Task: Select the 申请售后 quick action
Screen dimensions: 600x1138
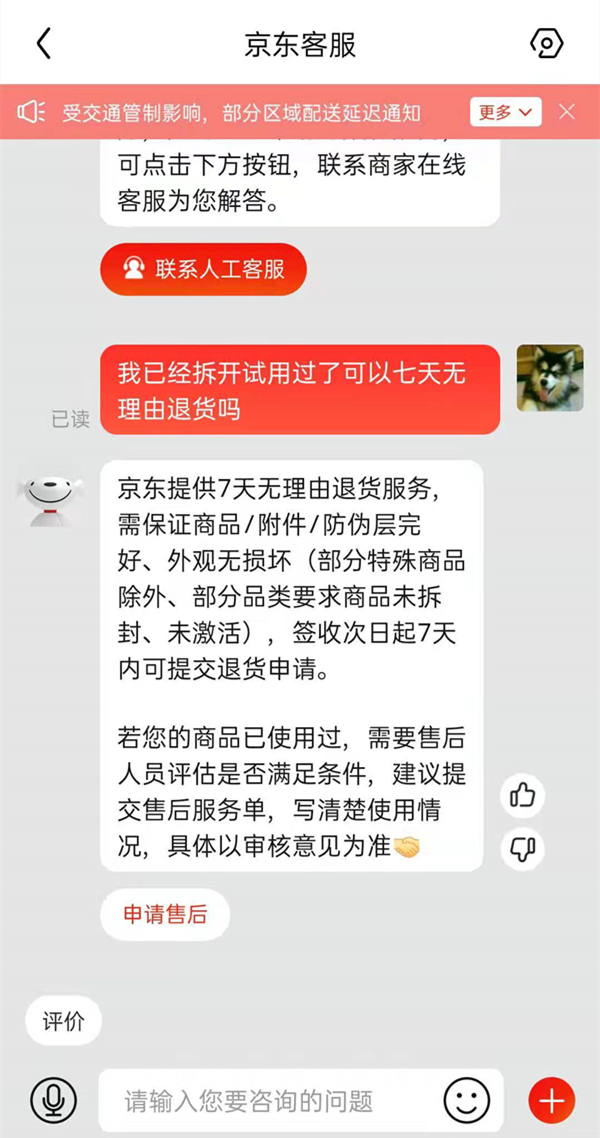Action: 165,914
